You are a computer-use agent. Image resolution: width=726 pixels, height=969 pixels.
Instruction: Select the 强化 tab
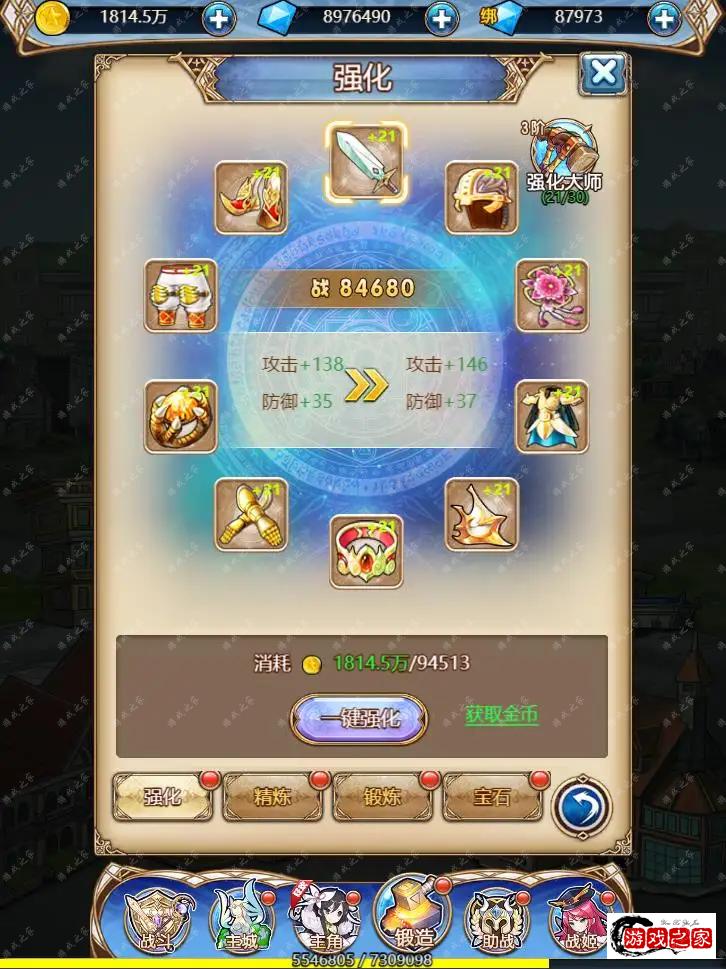(162, 797)
